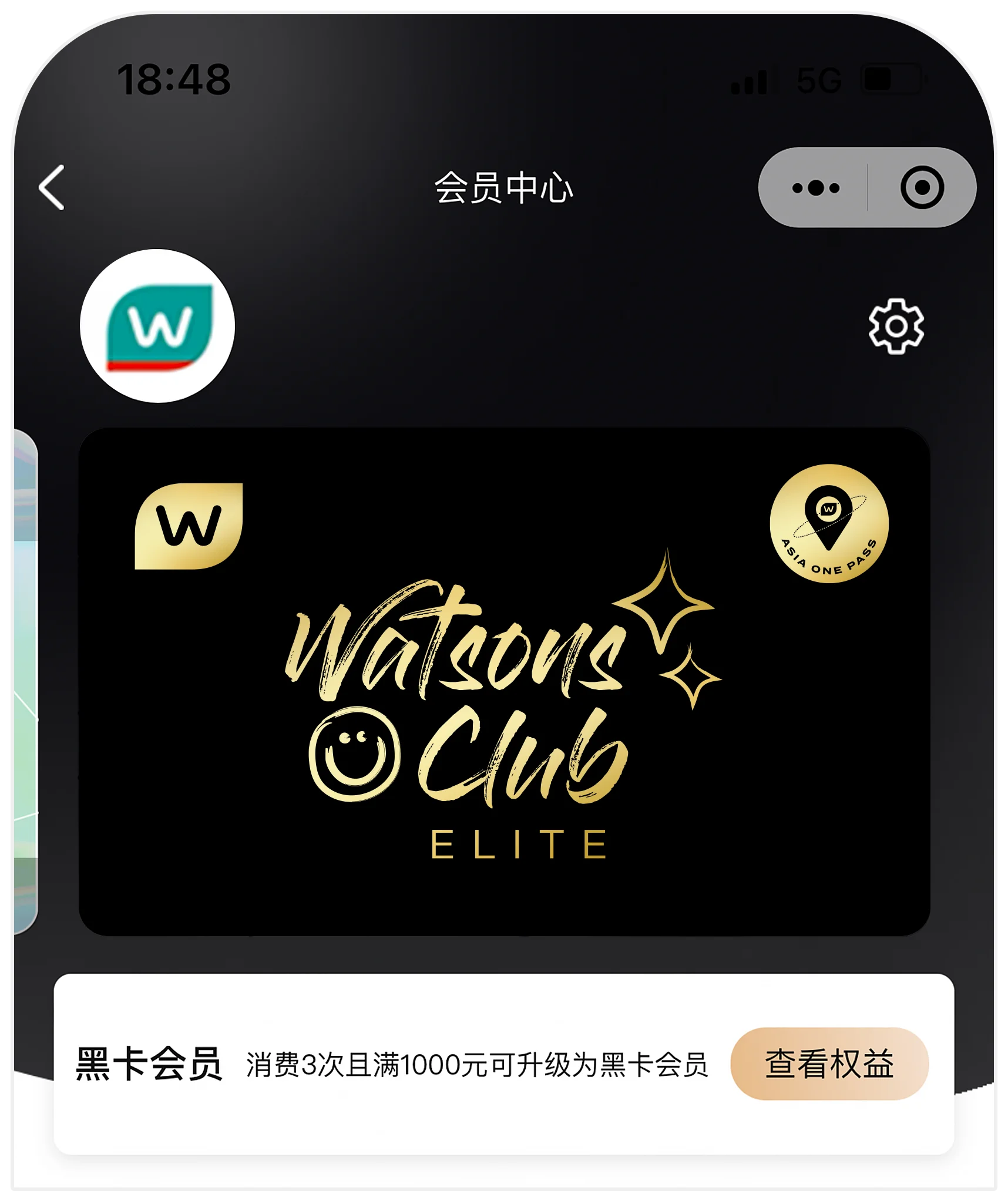Open the settings gear
The height and width of the screenshot is (1191, 1008).
pos(896,327)
